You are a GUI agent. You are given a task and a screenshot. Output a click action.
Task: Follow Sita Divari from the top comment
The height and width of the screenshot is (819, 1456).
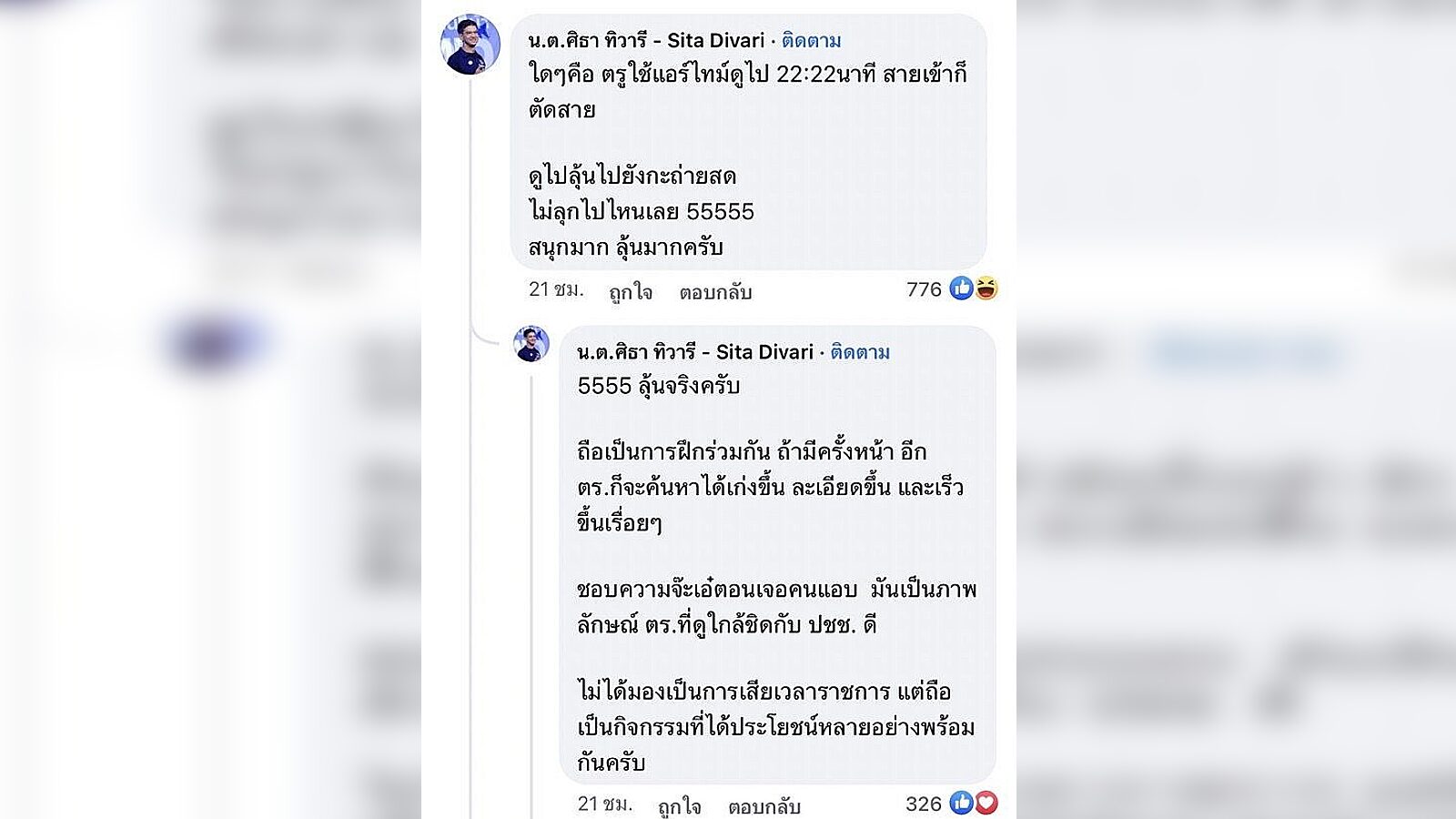point(811,41)
